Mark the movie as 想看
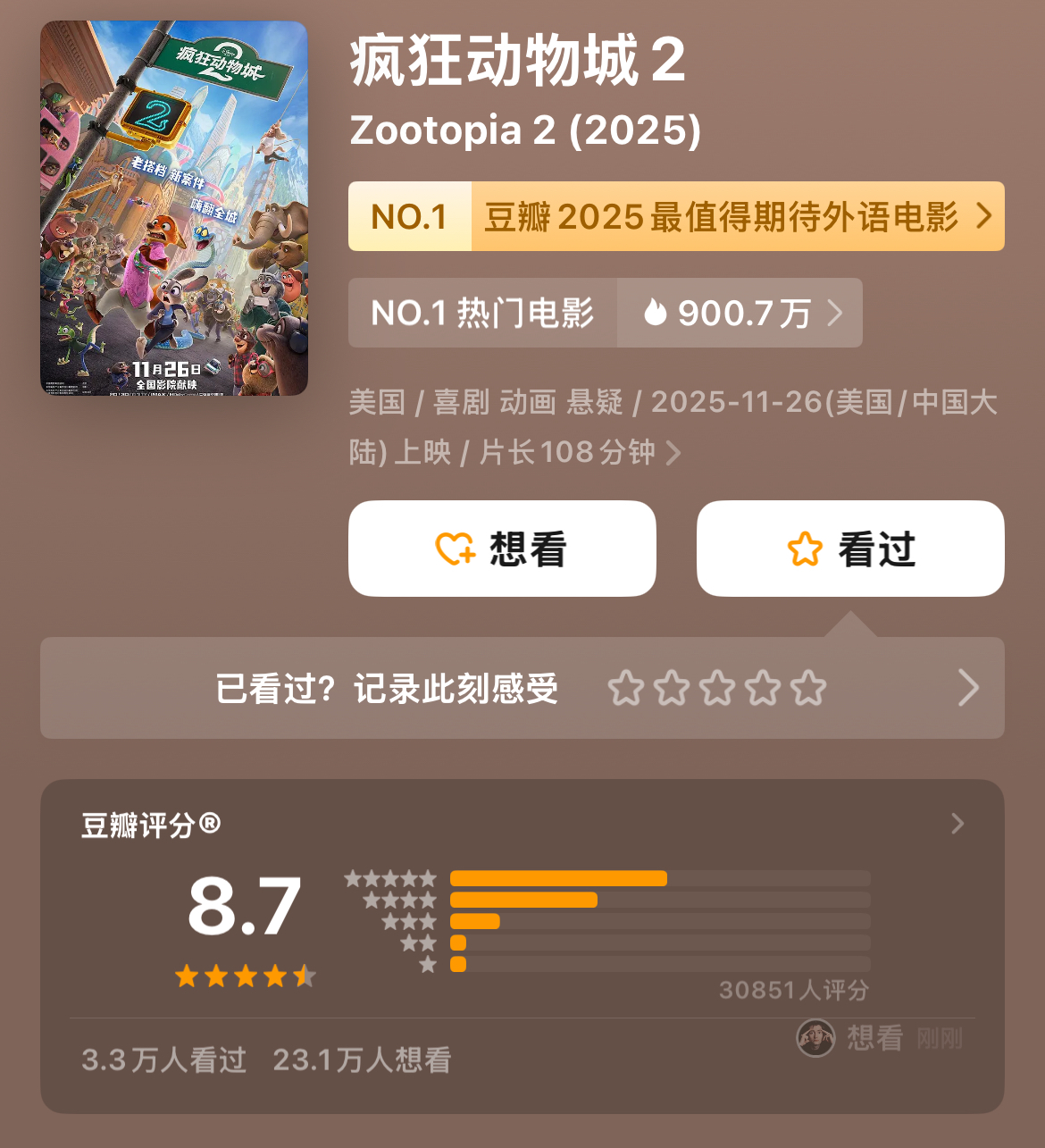1045x1148 pixels. coord(502,549)
